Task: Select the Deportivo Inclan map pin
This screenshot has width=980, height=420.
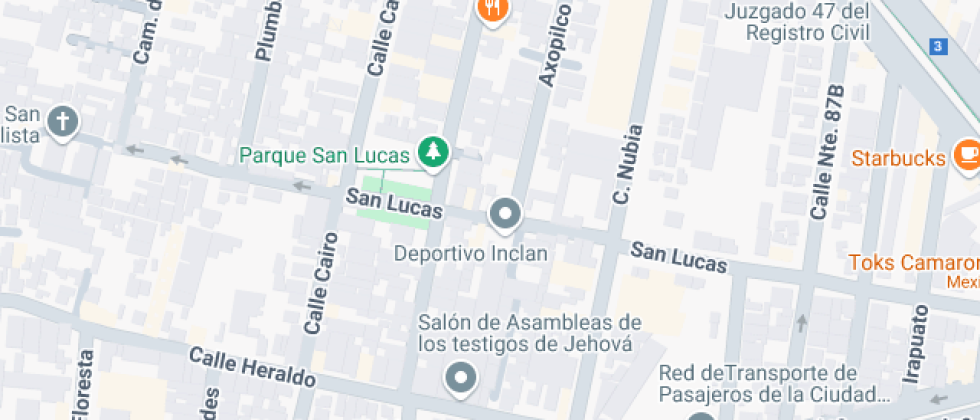Action: (x=505, y=213)
